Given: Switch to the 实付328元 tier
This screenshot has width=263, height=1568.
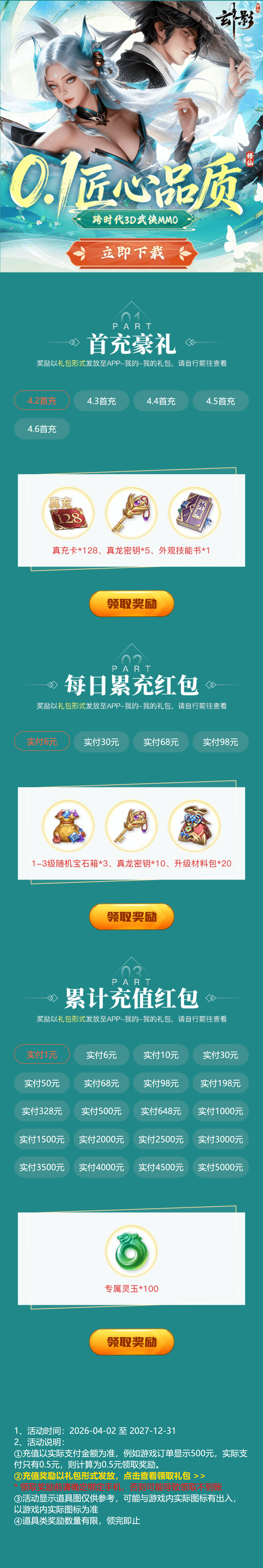Looking at the screenshot, I should [x=42, y=1111].
